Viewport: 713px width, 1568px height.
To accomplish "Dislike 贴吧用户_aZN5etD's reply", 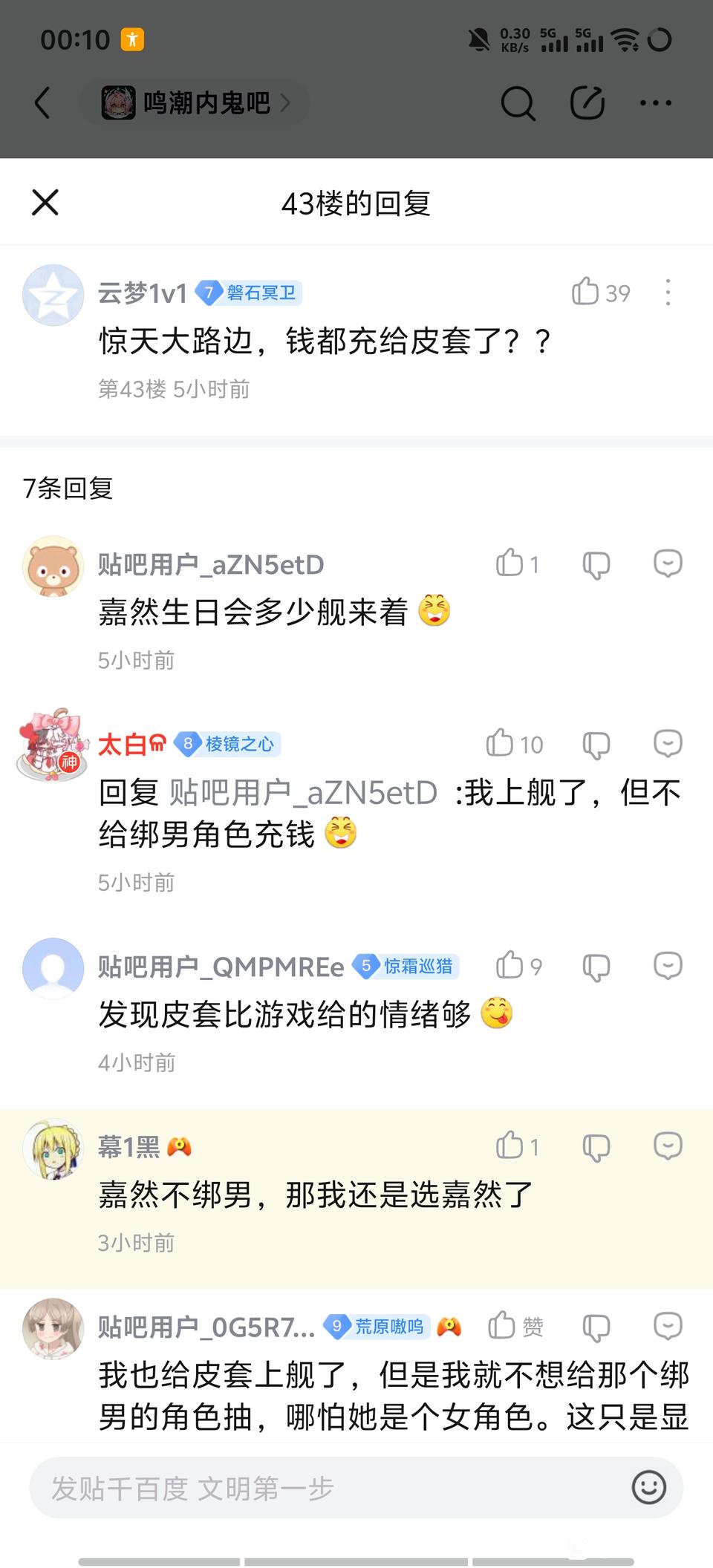I will (x=596, y=564).
